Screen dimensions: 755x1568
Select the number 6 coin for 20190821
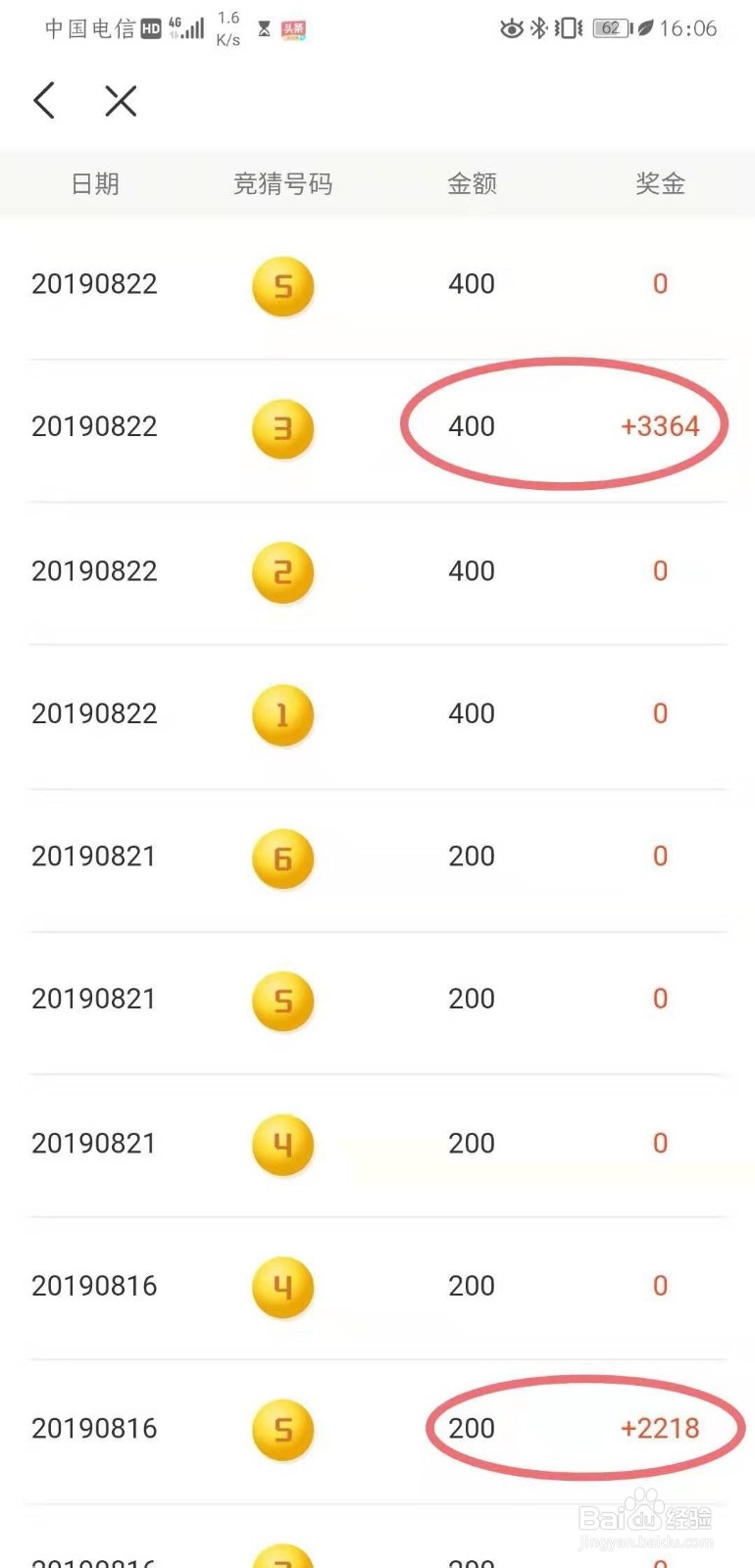[282, 858]
